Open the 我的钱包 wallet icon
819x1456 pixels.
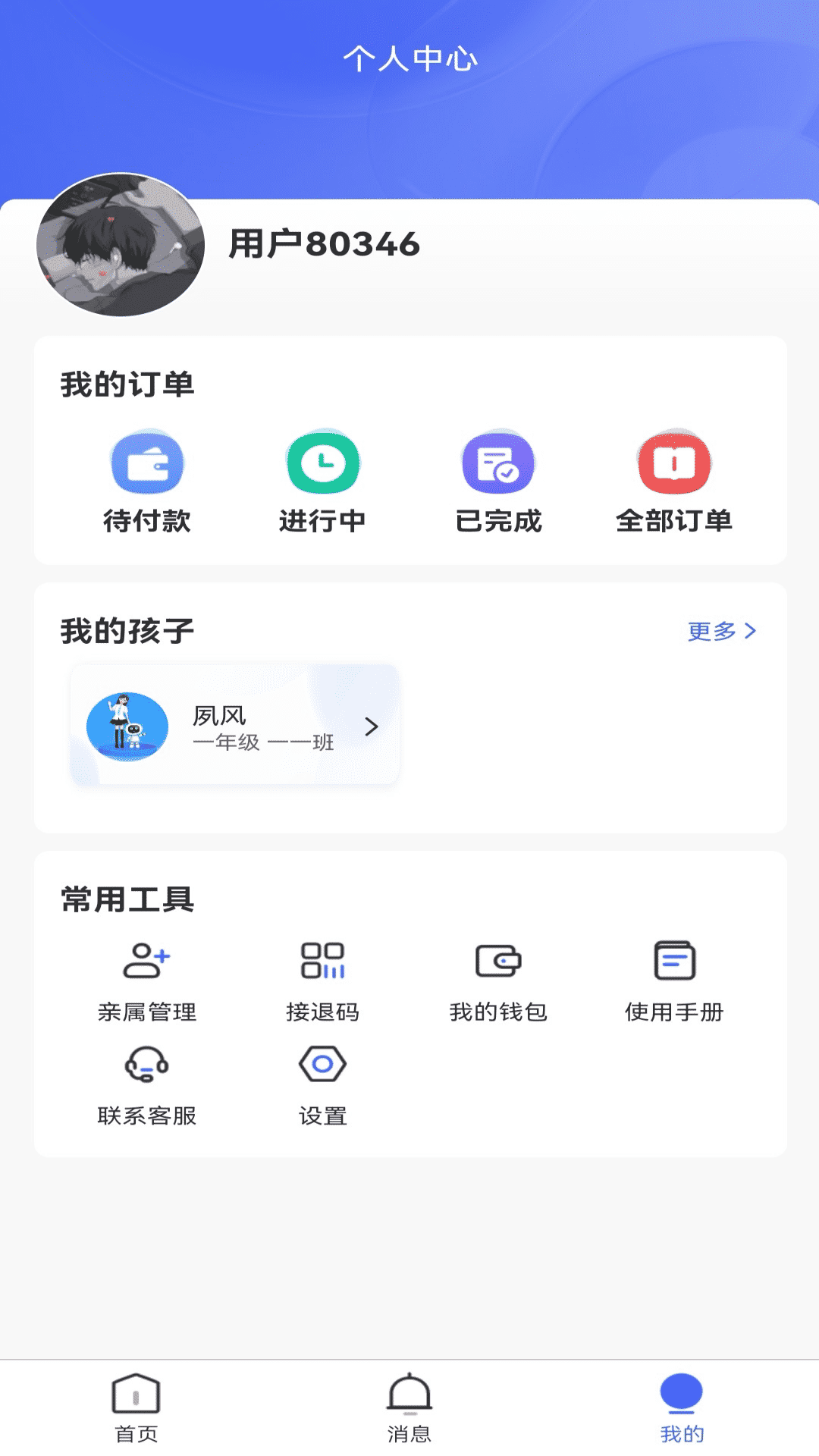(x=498, y=962)
